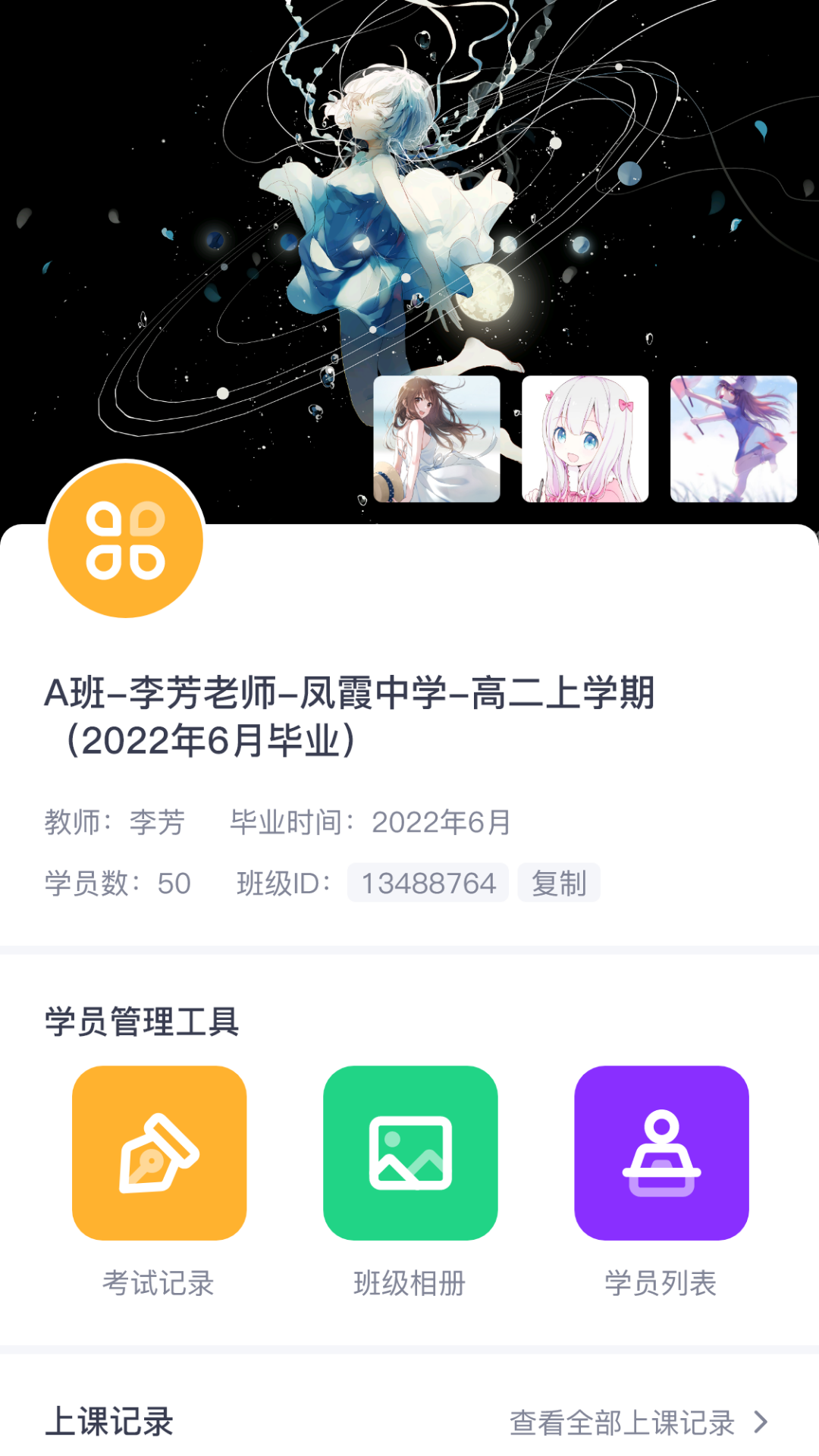The image size is (819, 1456).
Task: Open 学员列表 student list
Action: click(x=661, y=1153)
